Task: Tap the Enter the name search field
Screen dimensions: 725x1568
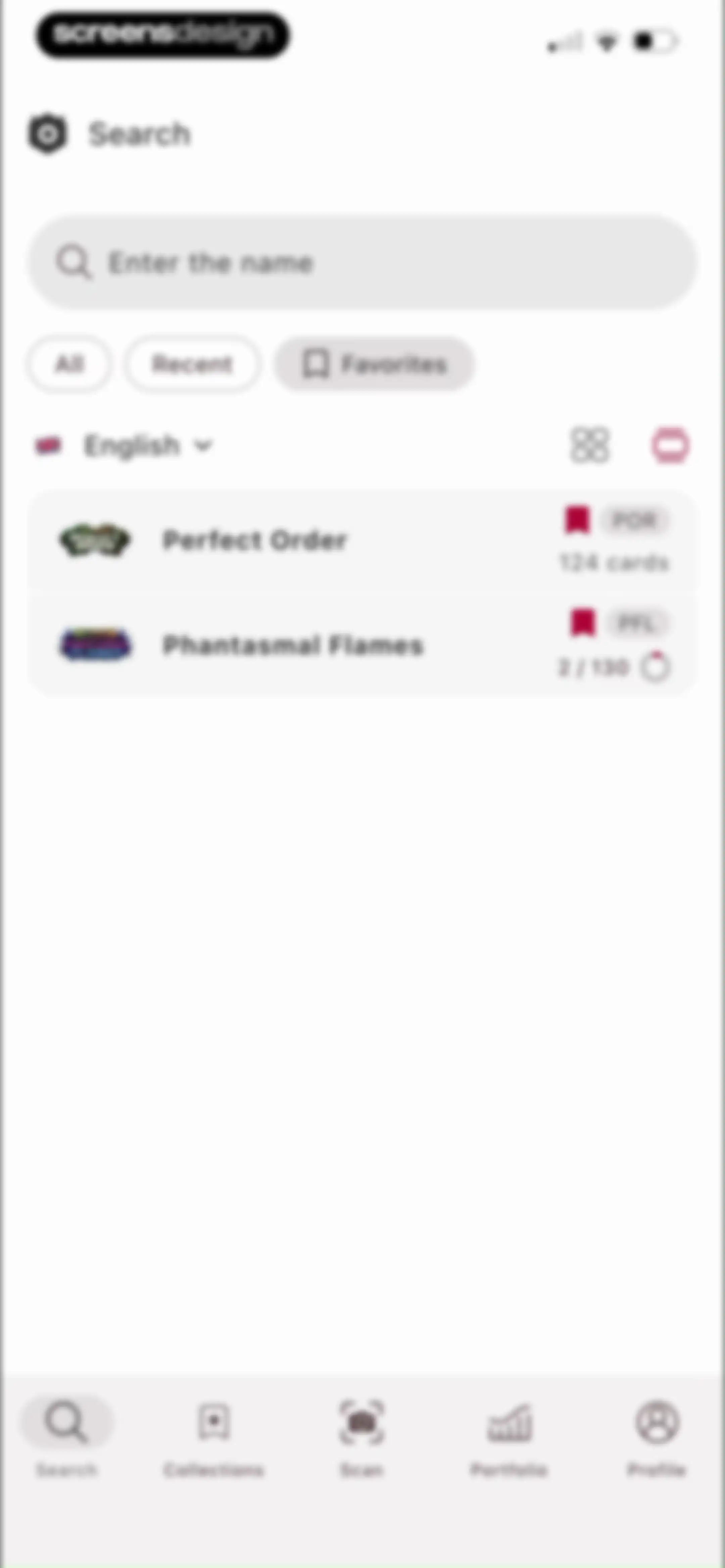Action: [x=363, y=262]
